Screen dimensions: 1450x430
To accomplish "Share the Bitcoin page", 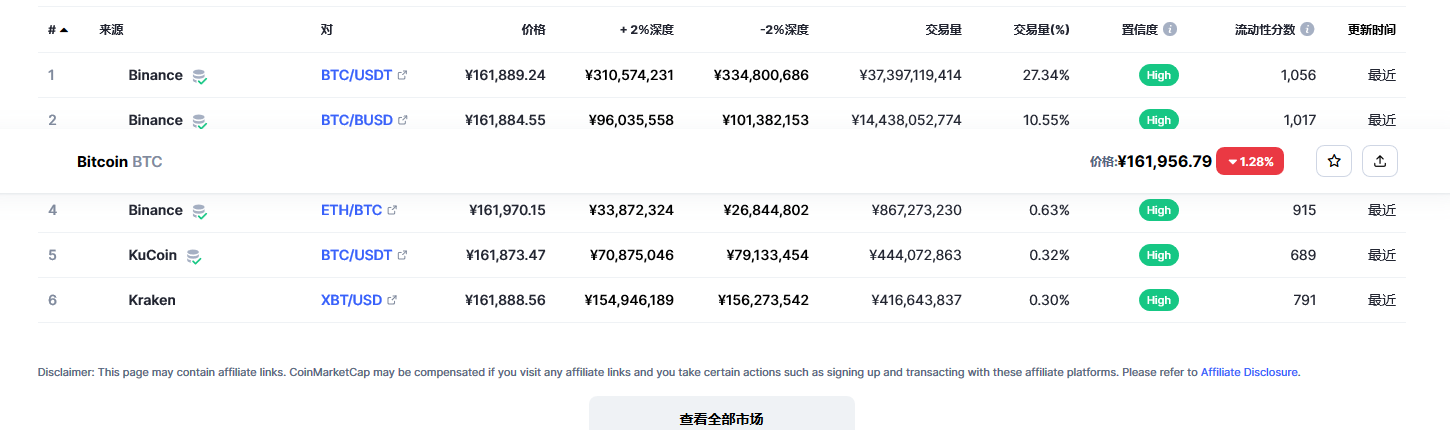I will tap(1380, 161).
